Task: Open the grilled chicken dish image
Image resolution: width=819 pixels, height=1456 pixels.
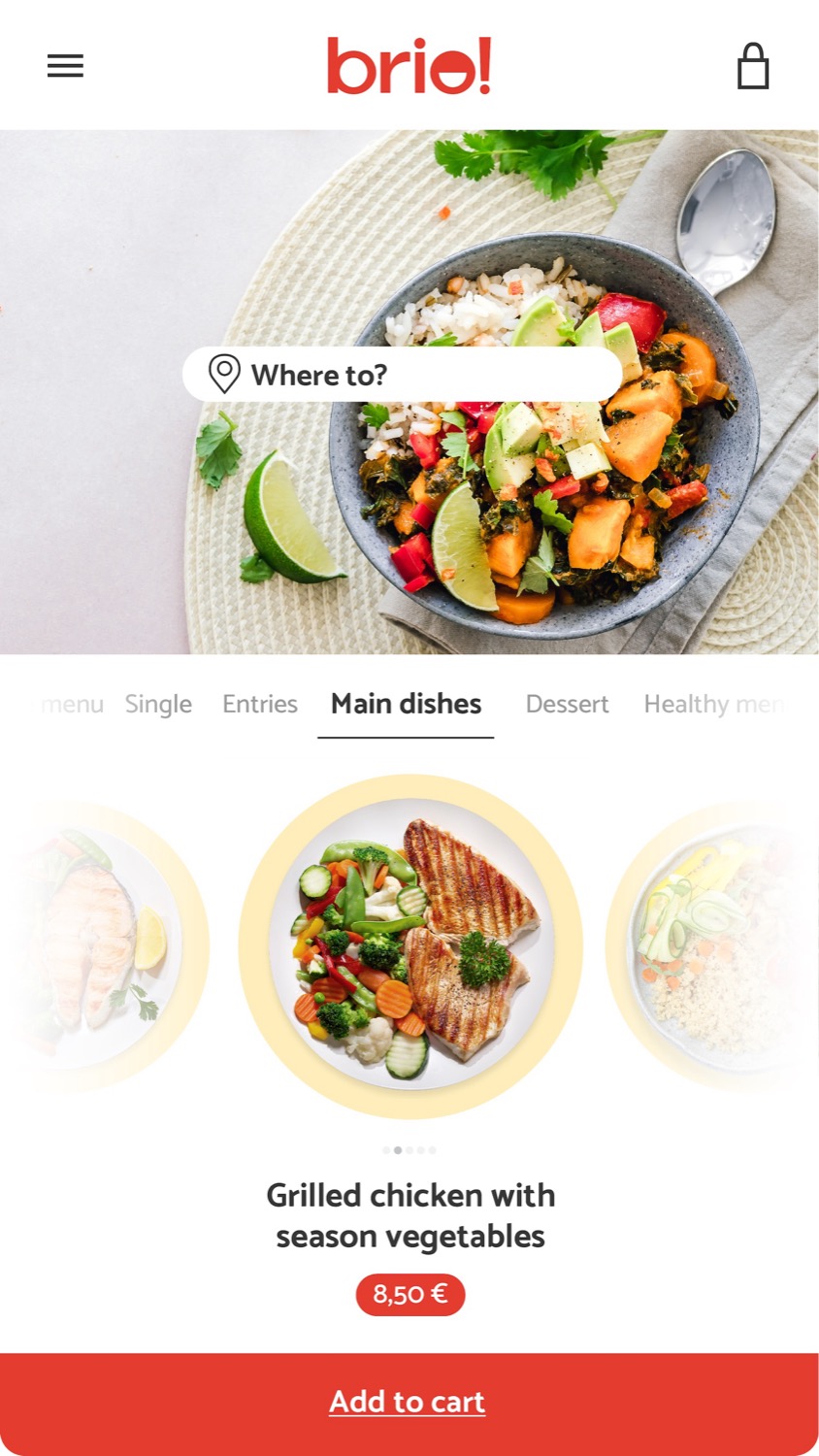Action: pyautogui.click(x=410, y=946)
